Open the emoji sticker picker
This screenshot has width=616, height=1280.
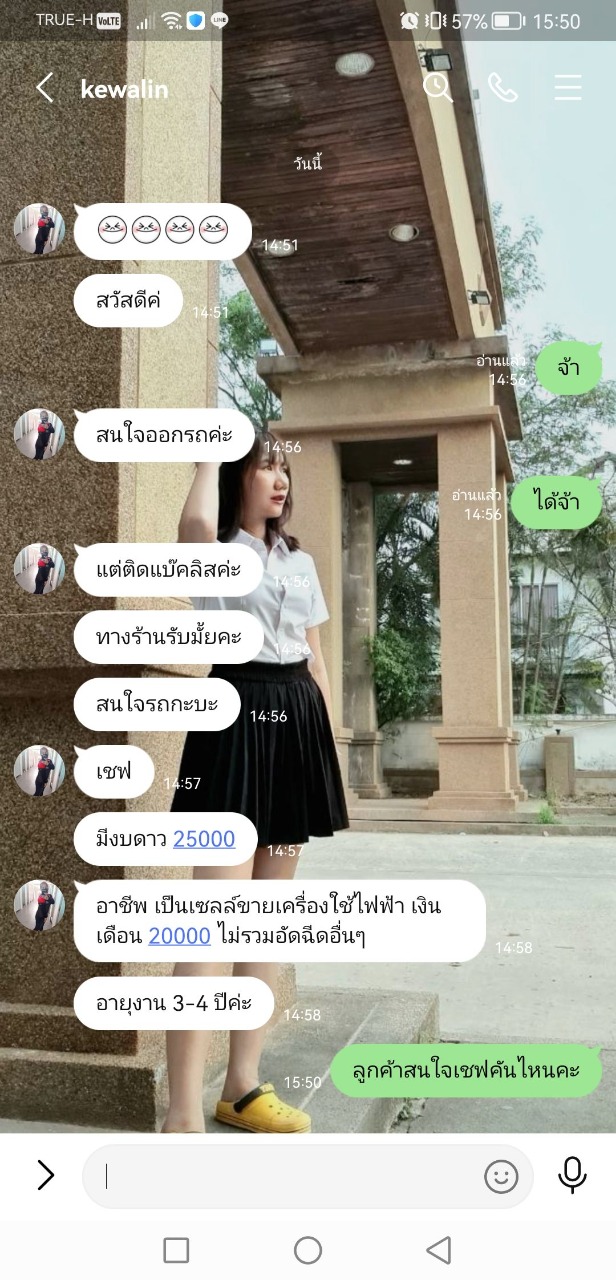coord(501,1176)
